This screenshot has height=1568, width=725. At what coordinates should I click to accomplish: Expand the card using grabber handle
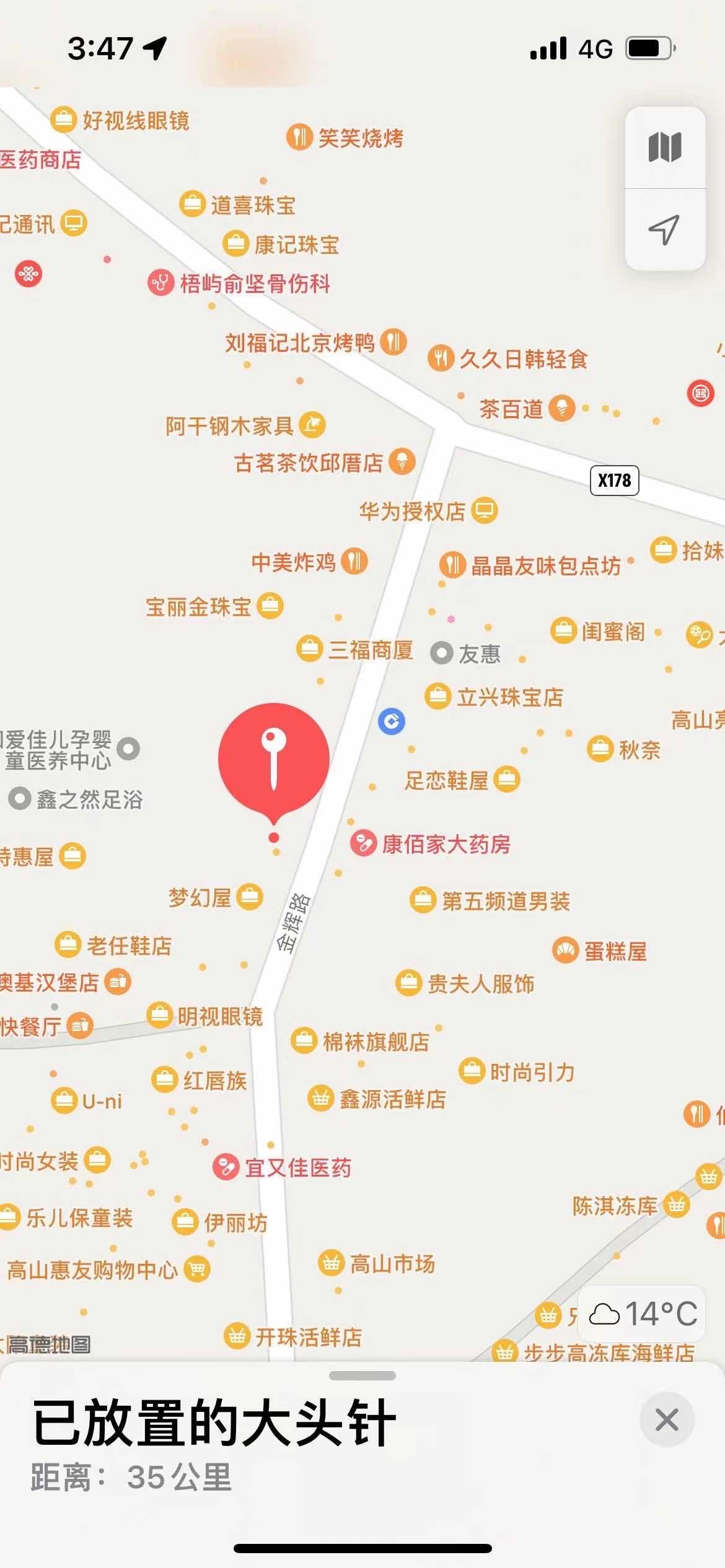(x=362, y=1375)
